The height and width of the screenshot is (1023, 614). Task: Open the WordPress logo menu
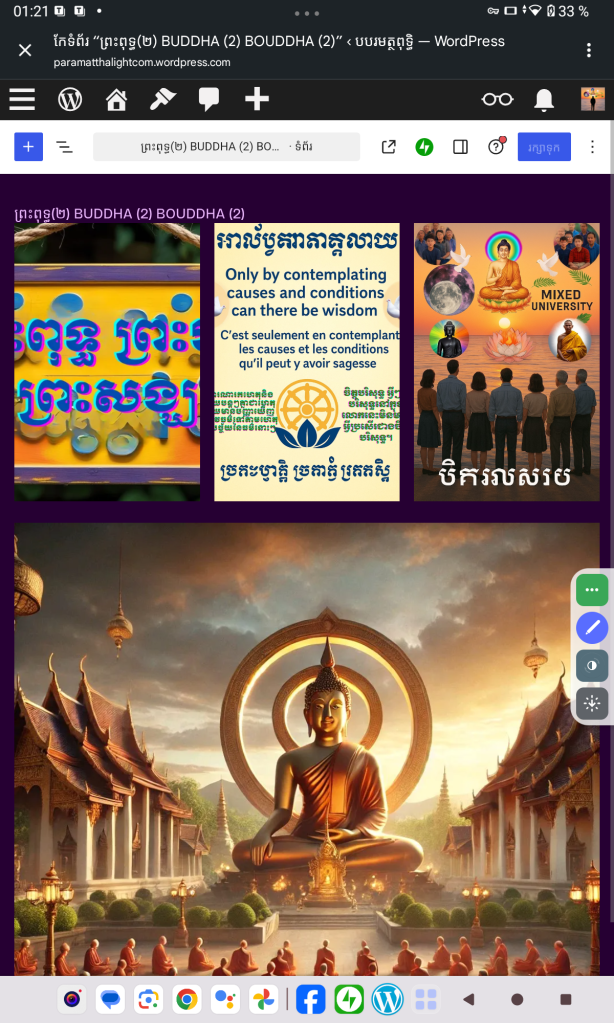coord(70,99)
